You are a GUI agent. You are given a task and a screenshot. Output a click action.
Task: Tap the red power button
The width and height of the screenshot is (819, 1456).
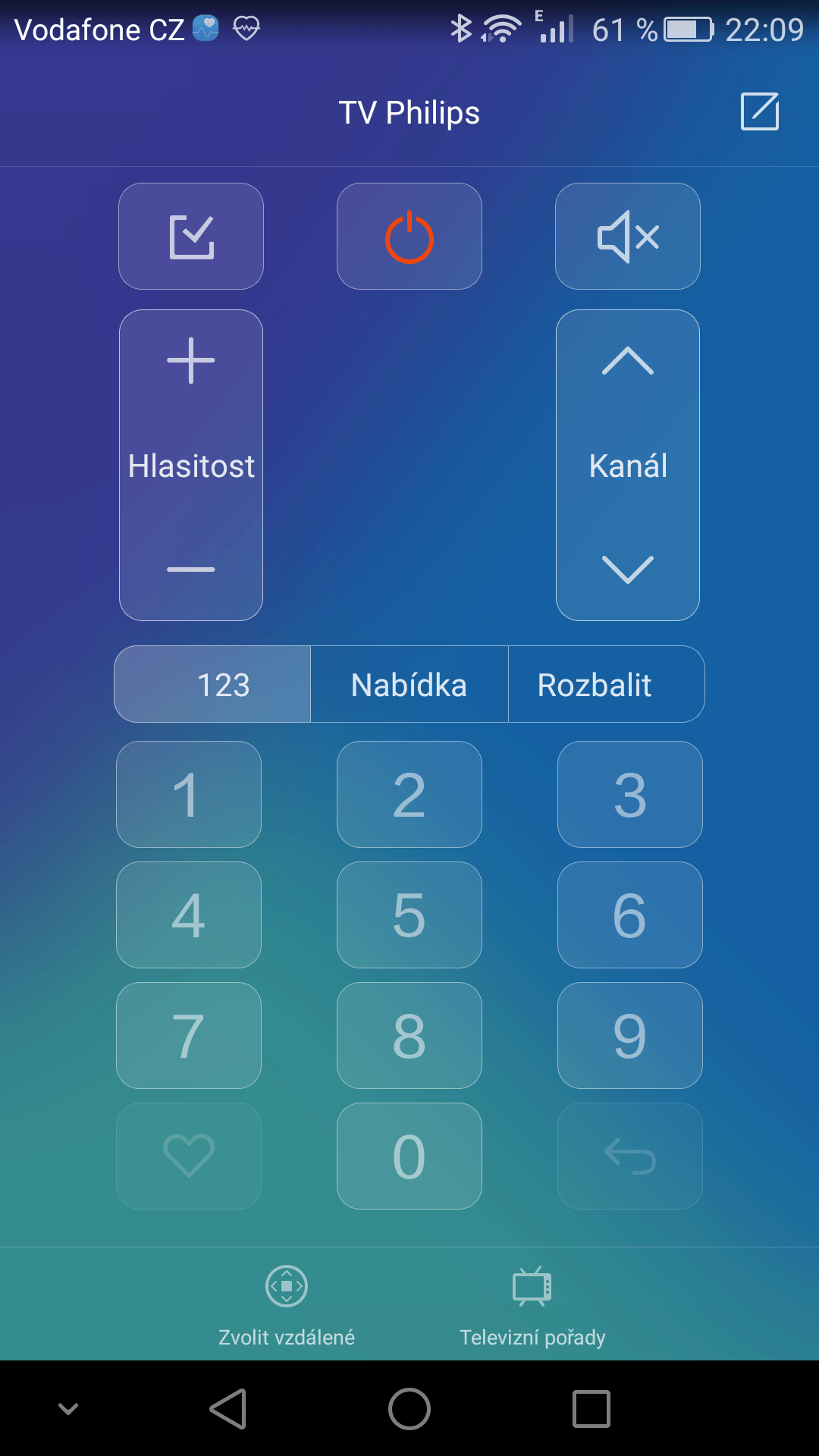click(x=409, y=237)
